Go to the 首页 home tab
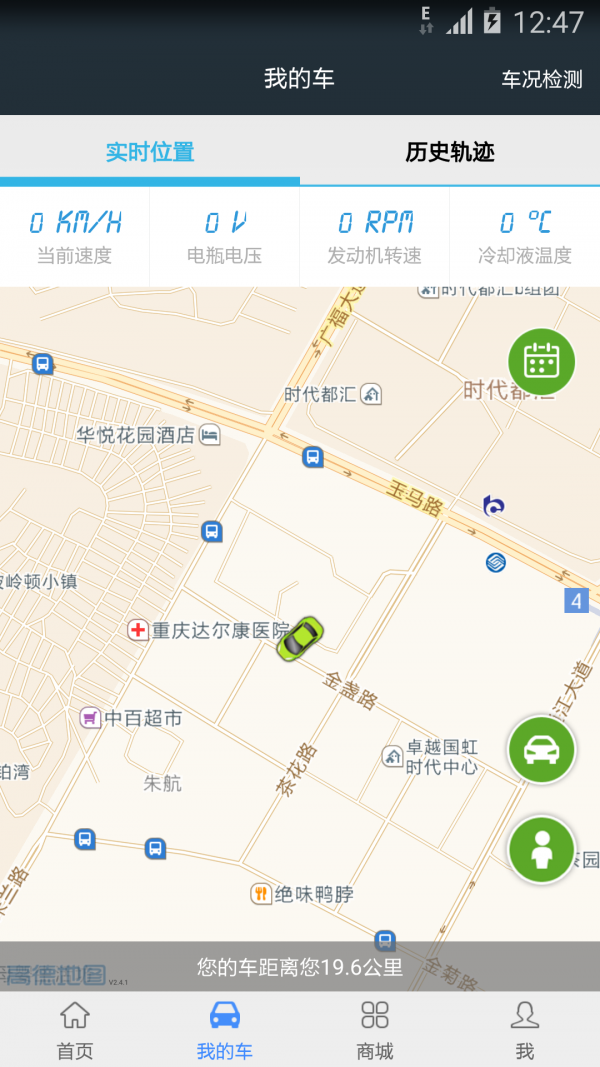 (75, 1029)
